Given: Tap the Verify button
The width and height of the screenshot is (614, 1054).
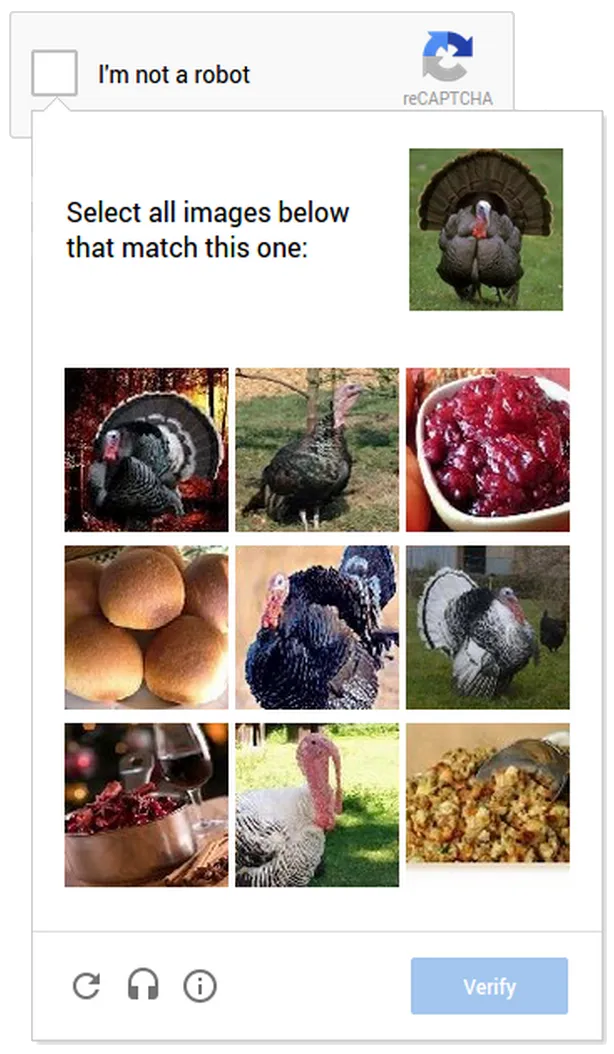Looking at the screenshot, I should pos(489,986).
